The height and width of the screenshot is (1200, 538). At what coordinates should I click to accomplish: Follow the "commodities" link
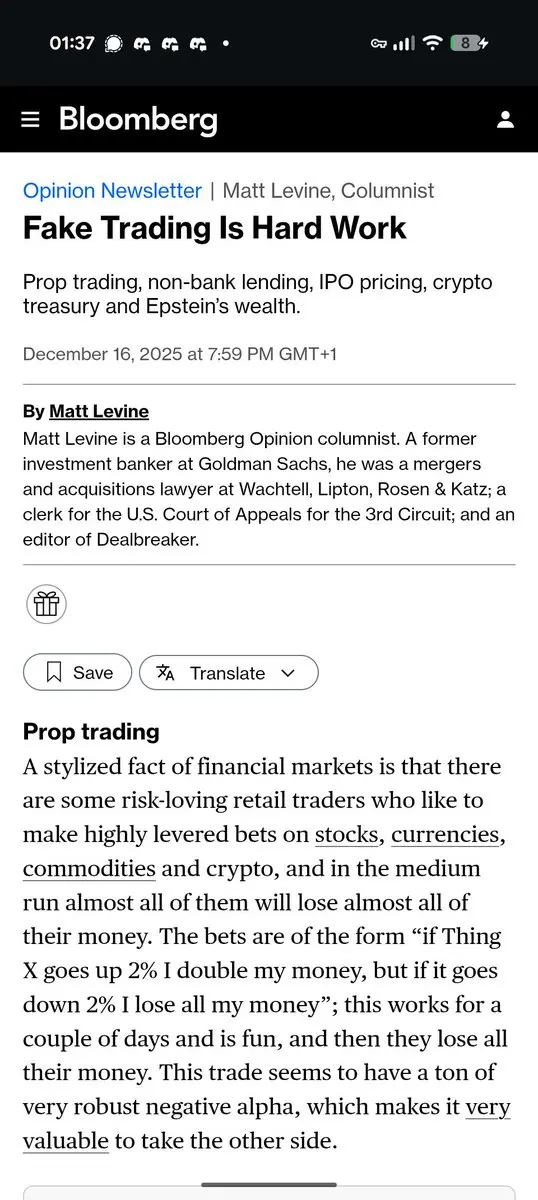point(89,868)
